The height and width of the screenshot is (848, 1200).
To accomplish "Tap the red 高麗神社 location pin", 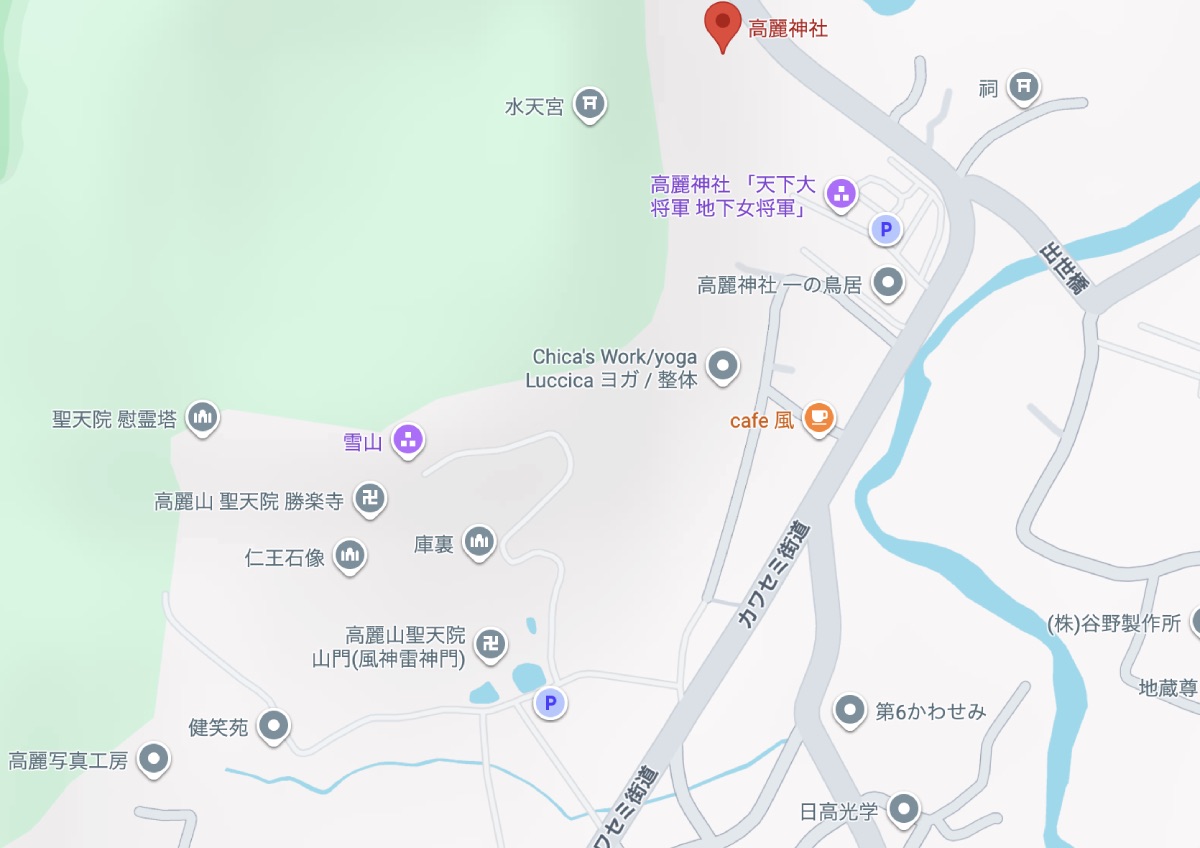I will (722, 24).
